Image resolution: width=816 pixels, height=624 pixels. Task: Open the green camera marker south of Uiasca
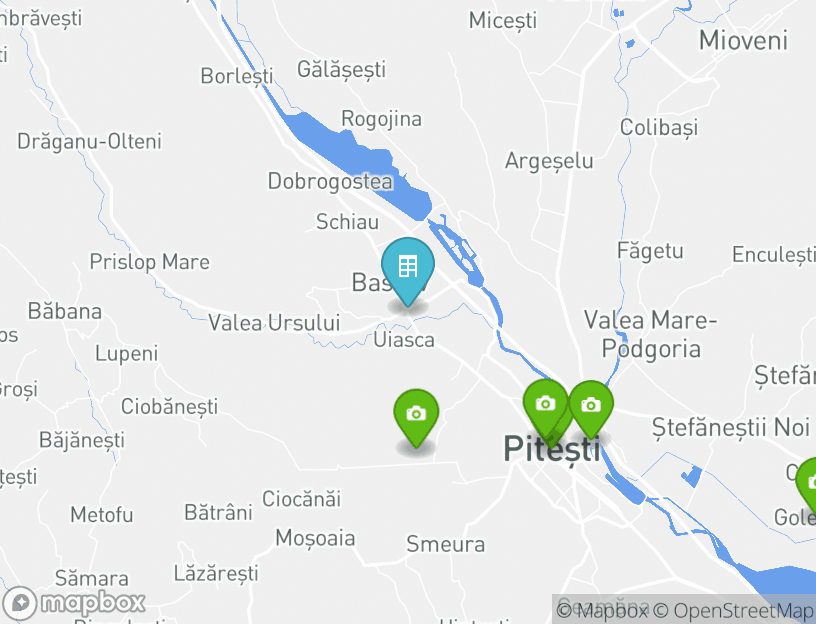[416, 414]
